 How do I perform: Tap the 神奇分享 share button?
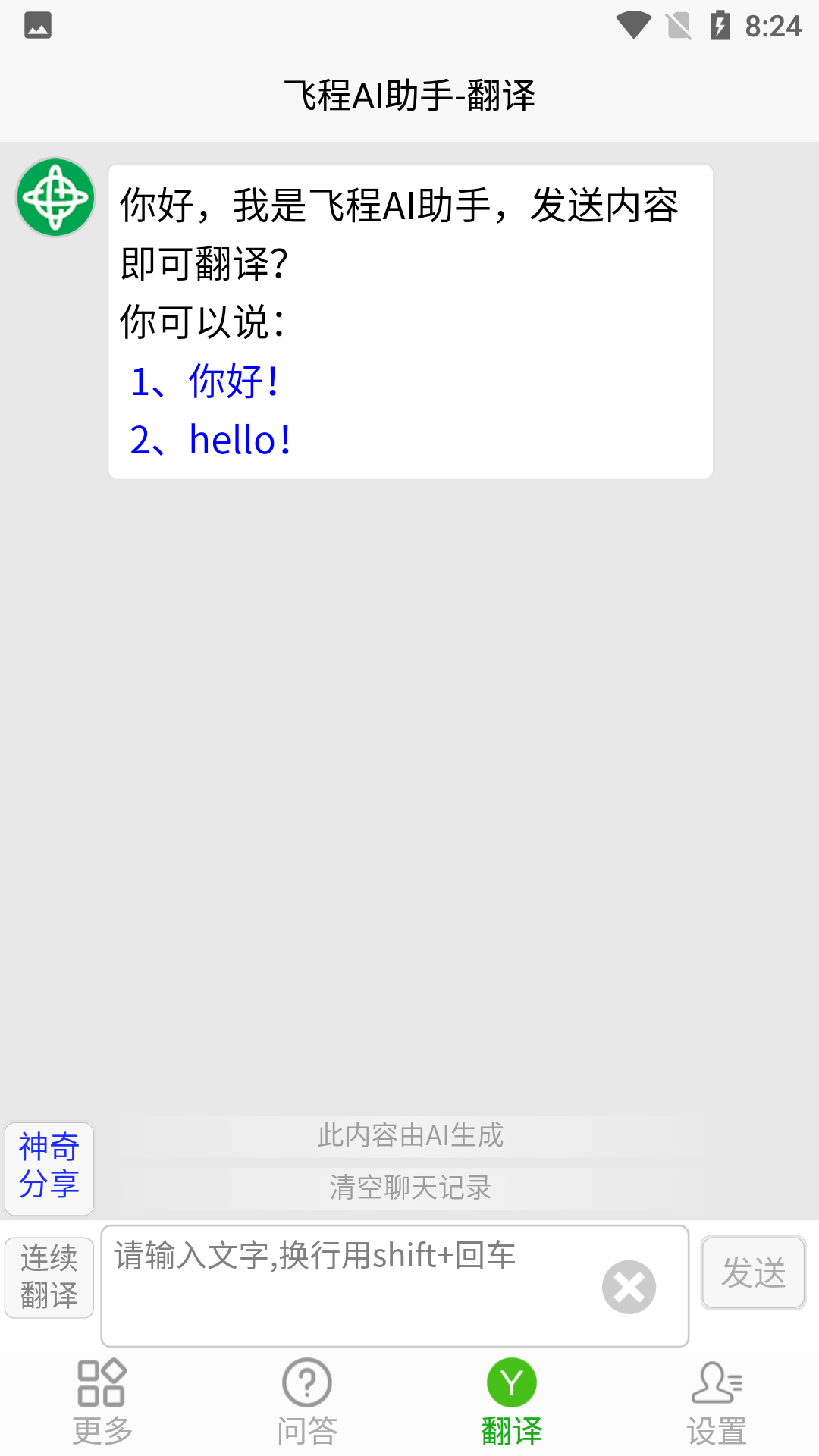(x=49, y=1169)
